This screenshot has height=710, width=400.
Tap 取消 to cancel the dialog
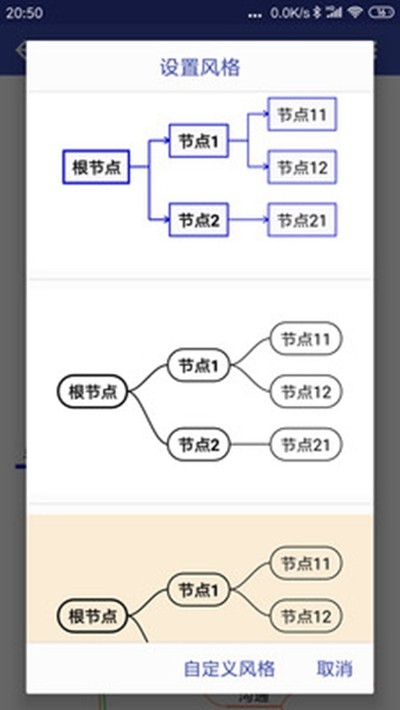335,669
